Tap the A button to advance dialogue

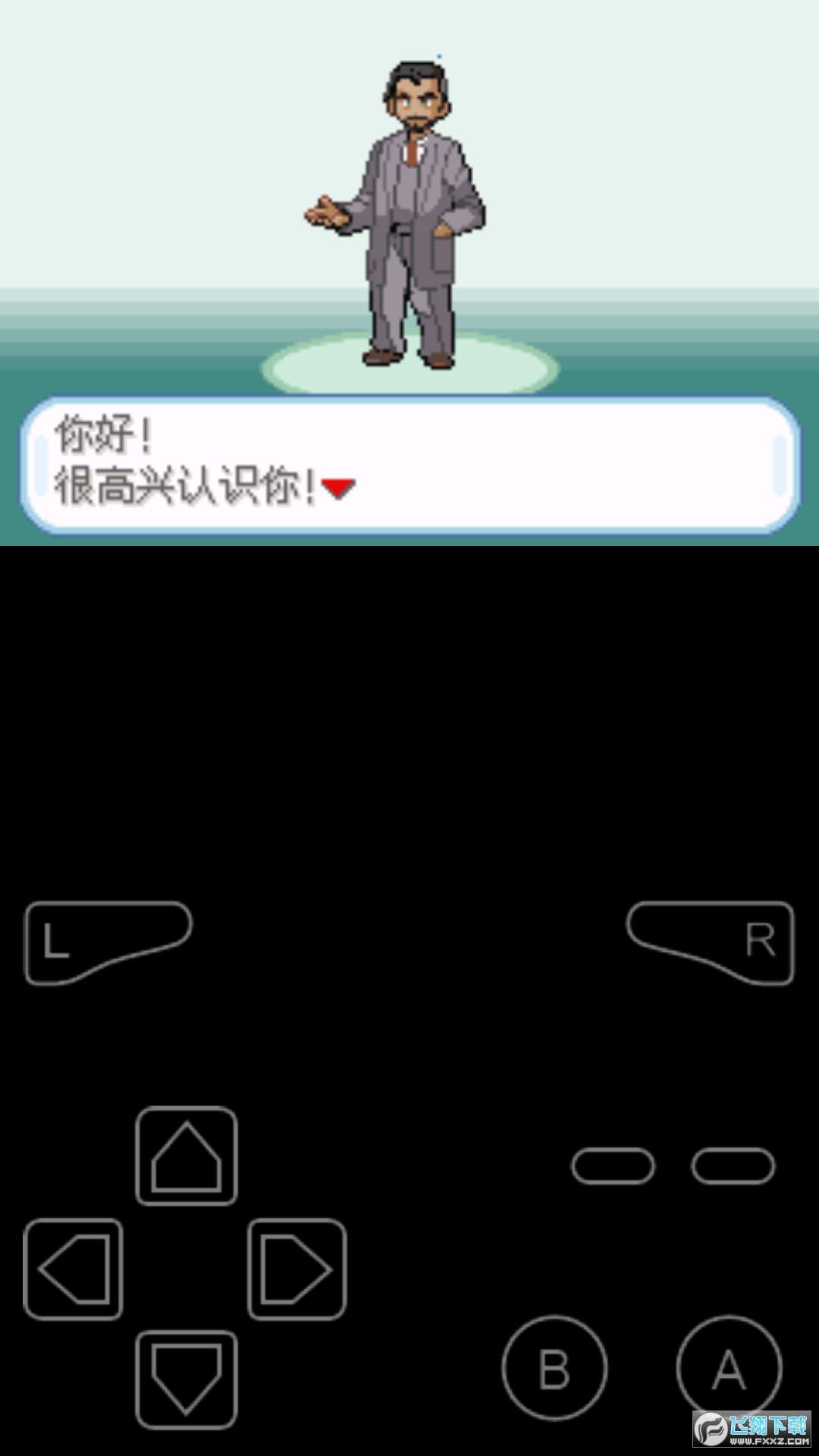729,1368
